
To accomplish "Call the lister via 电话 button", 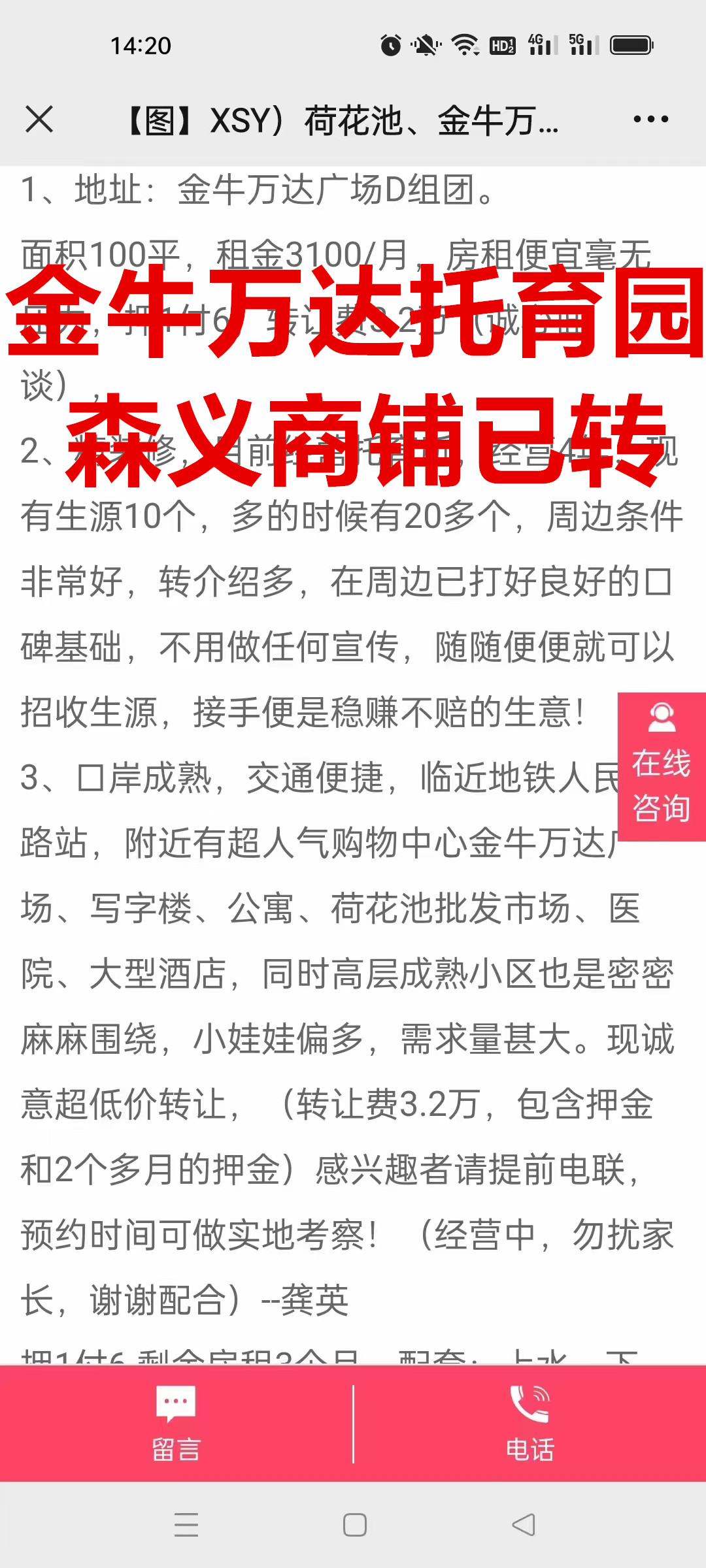I will click(530, 1424).
